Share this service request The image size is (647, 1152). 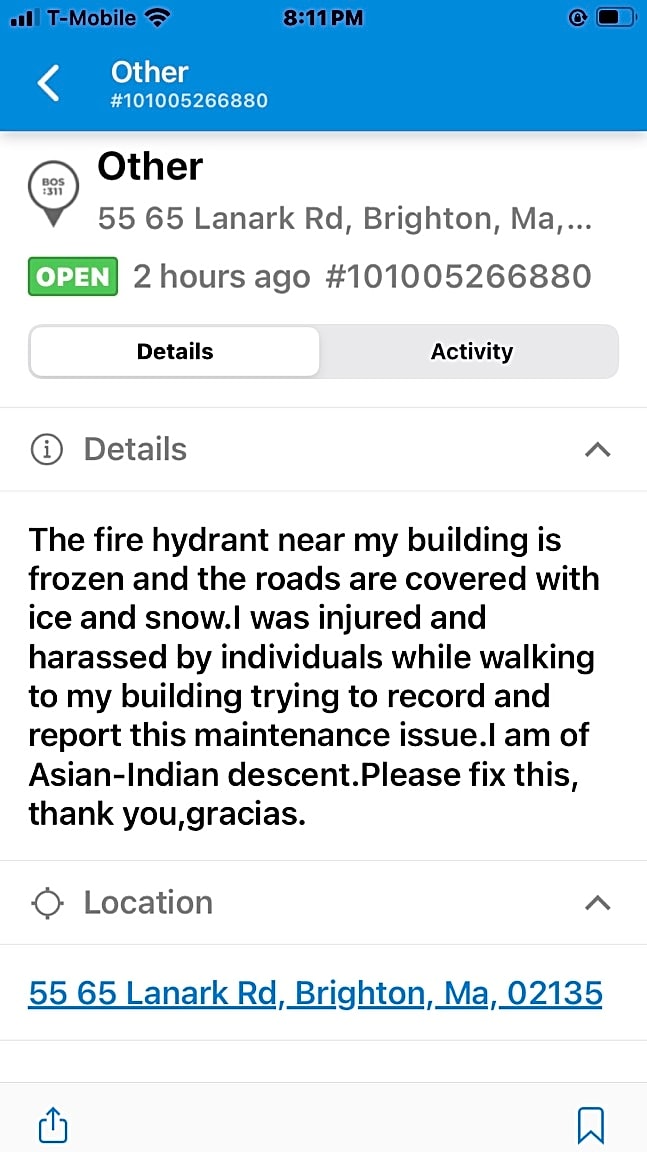(53, 1126)
